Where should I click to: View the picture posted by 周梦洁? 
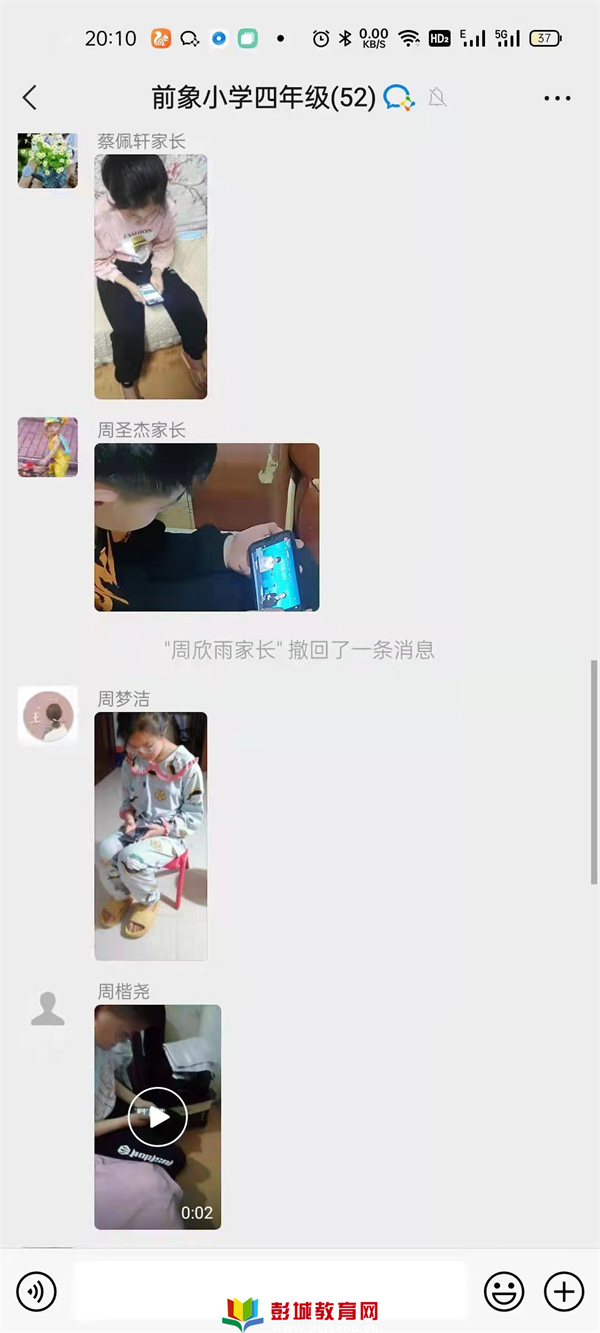(151, 836)
